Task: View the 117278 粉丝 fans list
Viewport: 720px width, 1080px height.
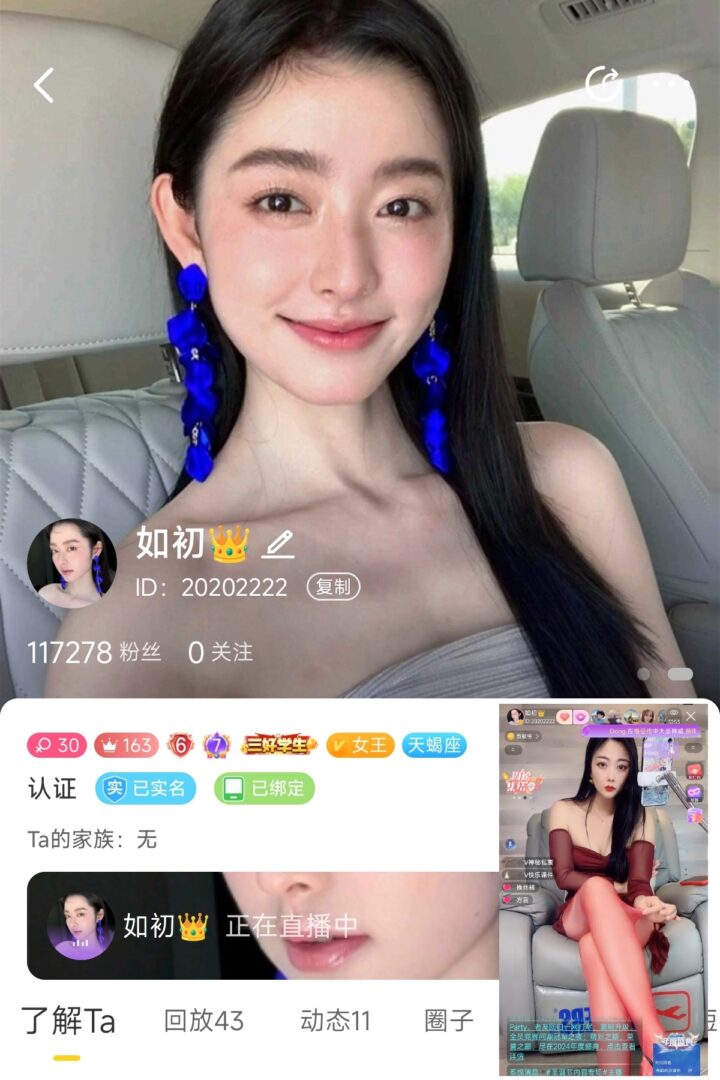Action: tap(93, 653)
